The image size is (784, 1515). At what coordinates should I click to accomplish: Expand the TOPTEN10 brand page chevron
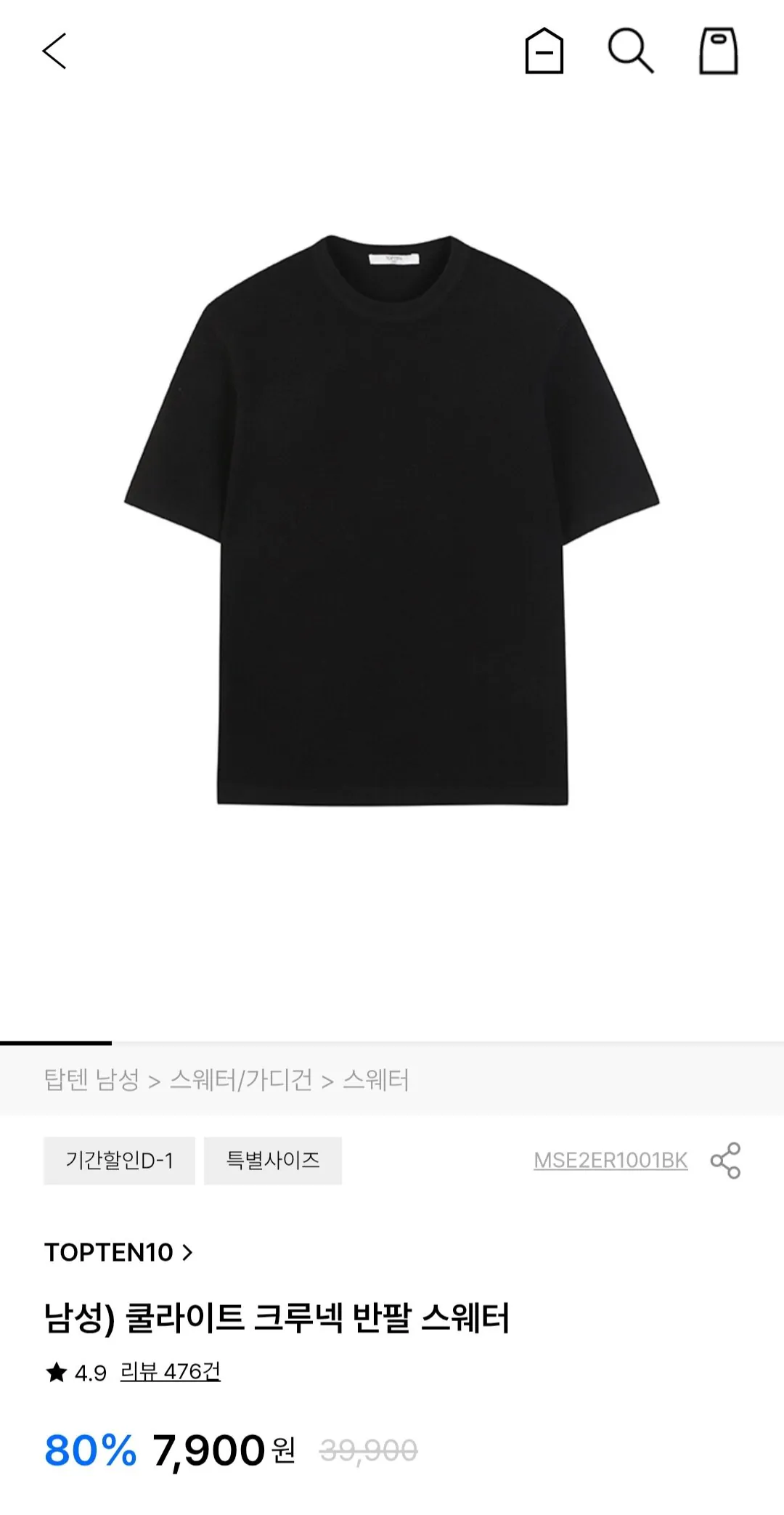click(x=191, y=1252)
